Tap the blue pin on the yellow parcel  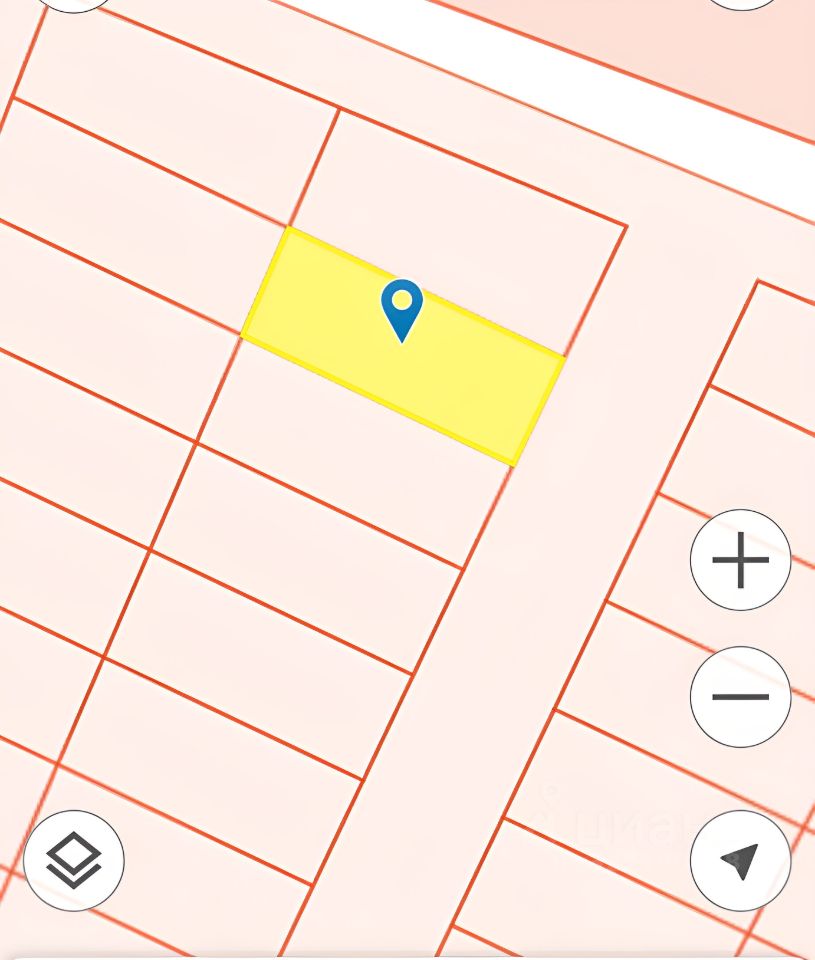402,308
